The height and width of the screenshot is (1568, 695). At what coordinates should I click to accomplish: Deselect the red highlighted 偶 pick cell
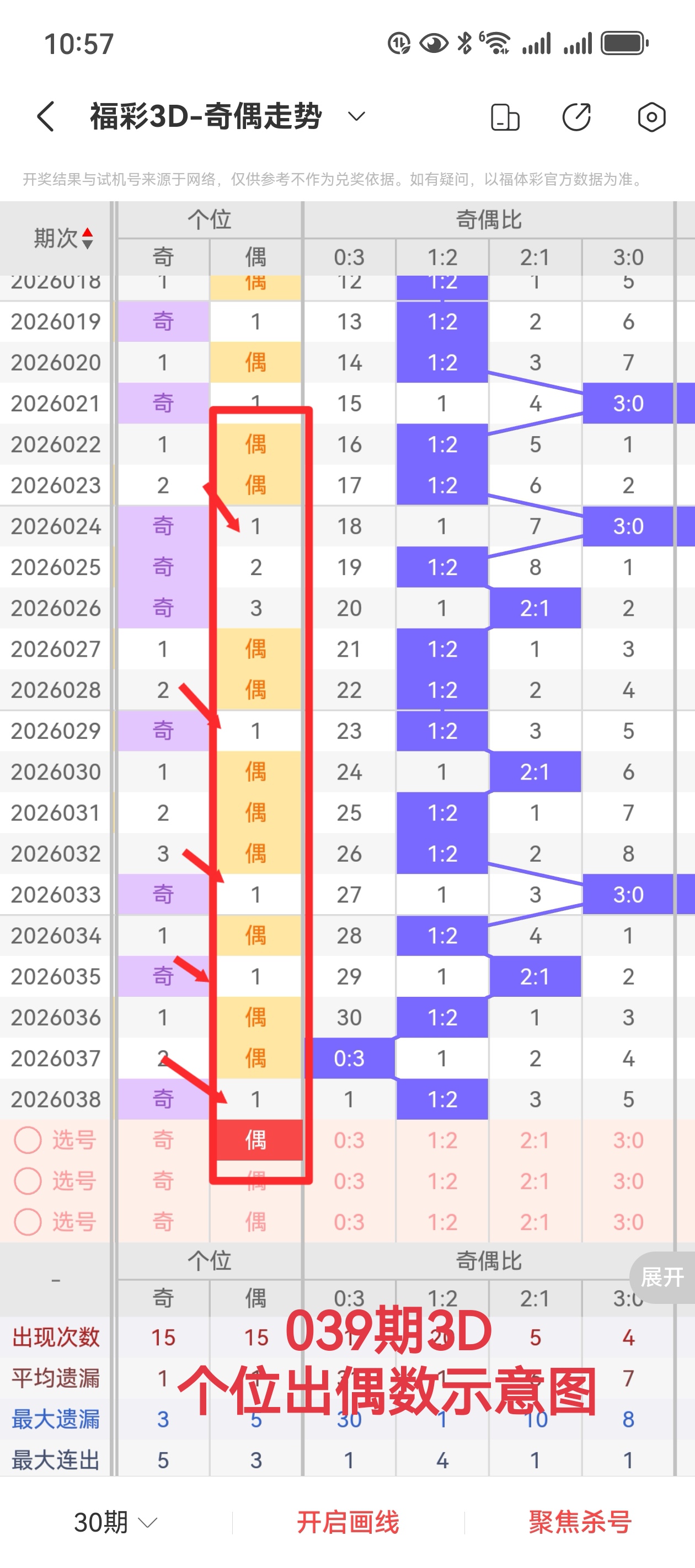tap(256, 1140)
